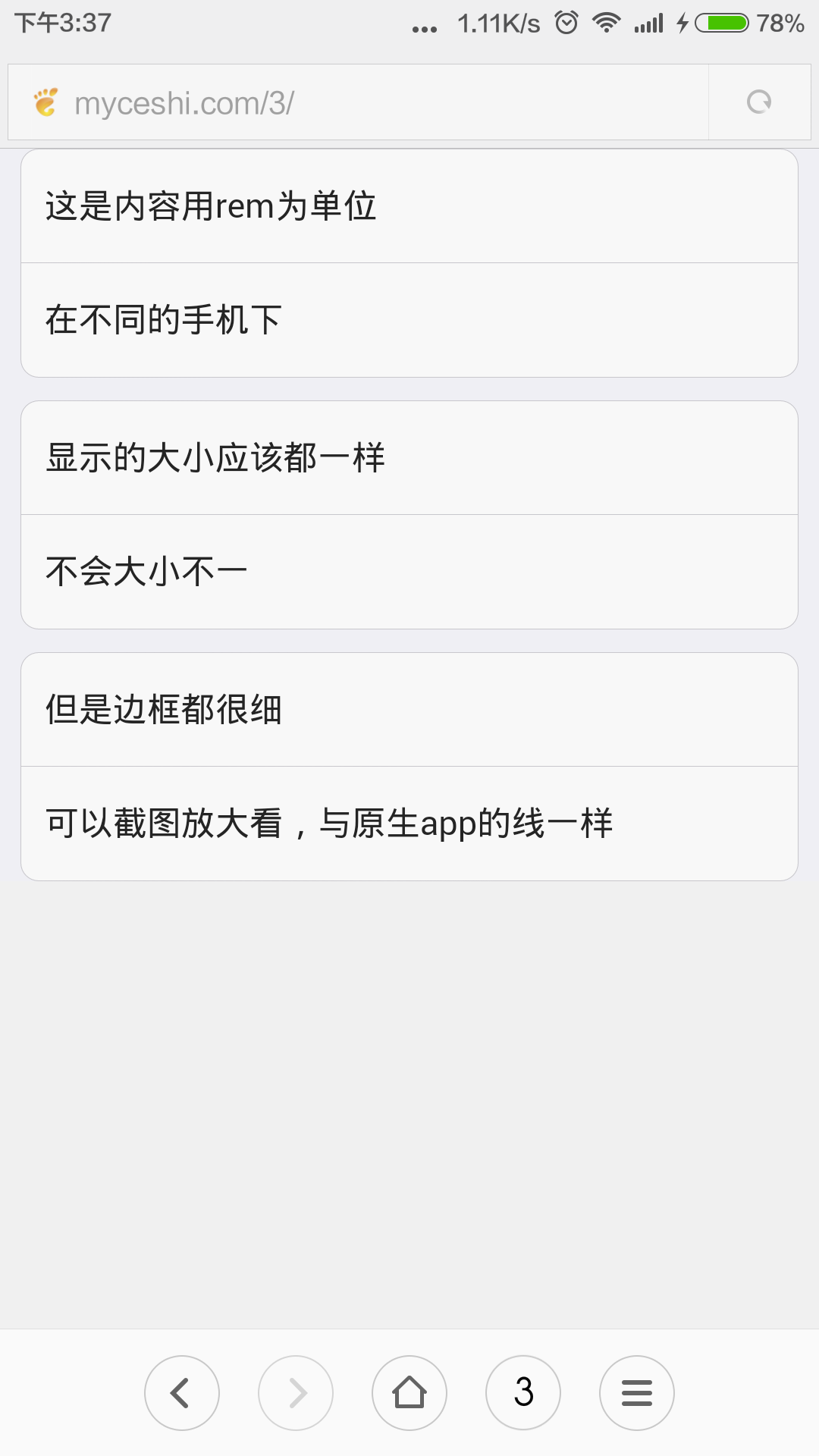Open the tab switcher showing 3 tabs

pos(523,1393)
